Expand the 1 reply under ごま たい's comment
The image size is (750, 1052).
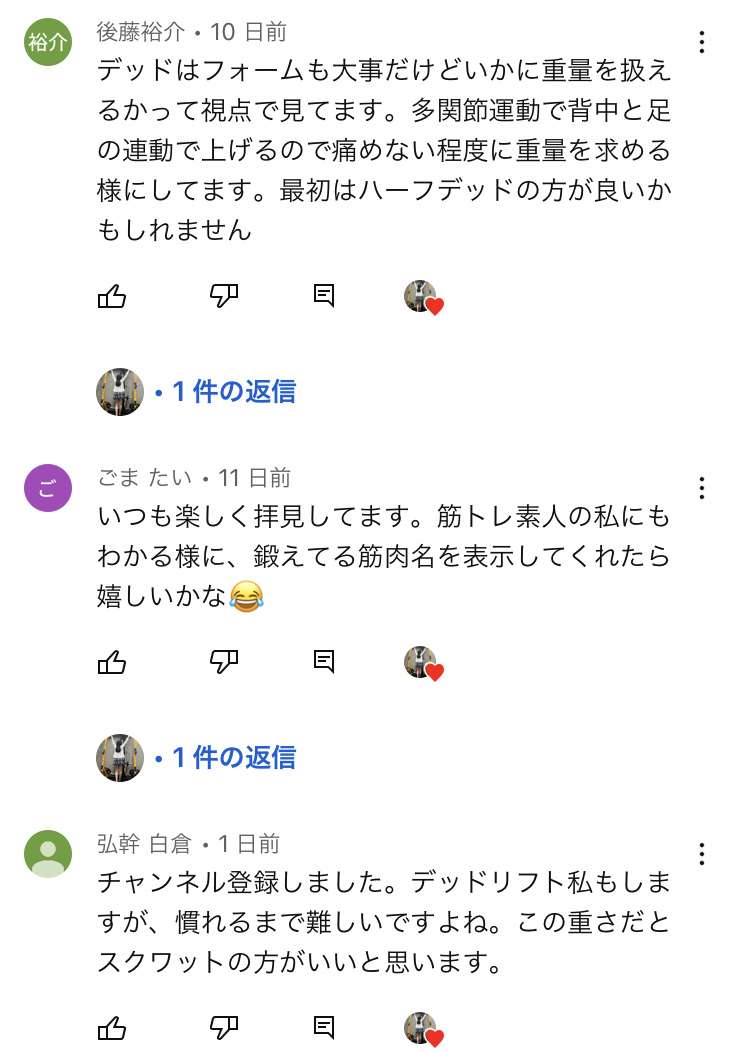234,757
